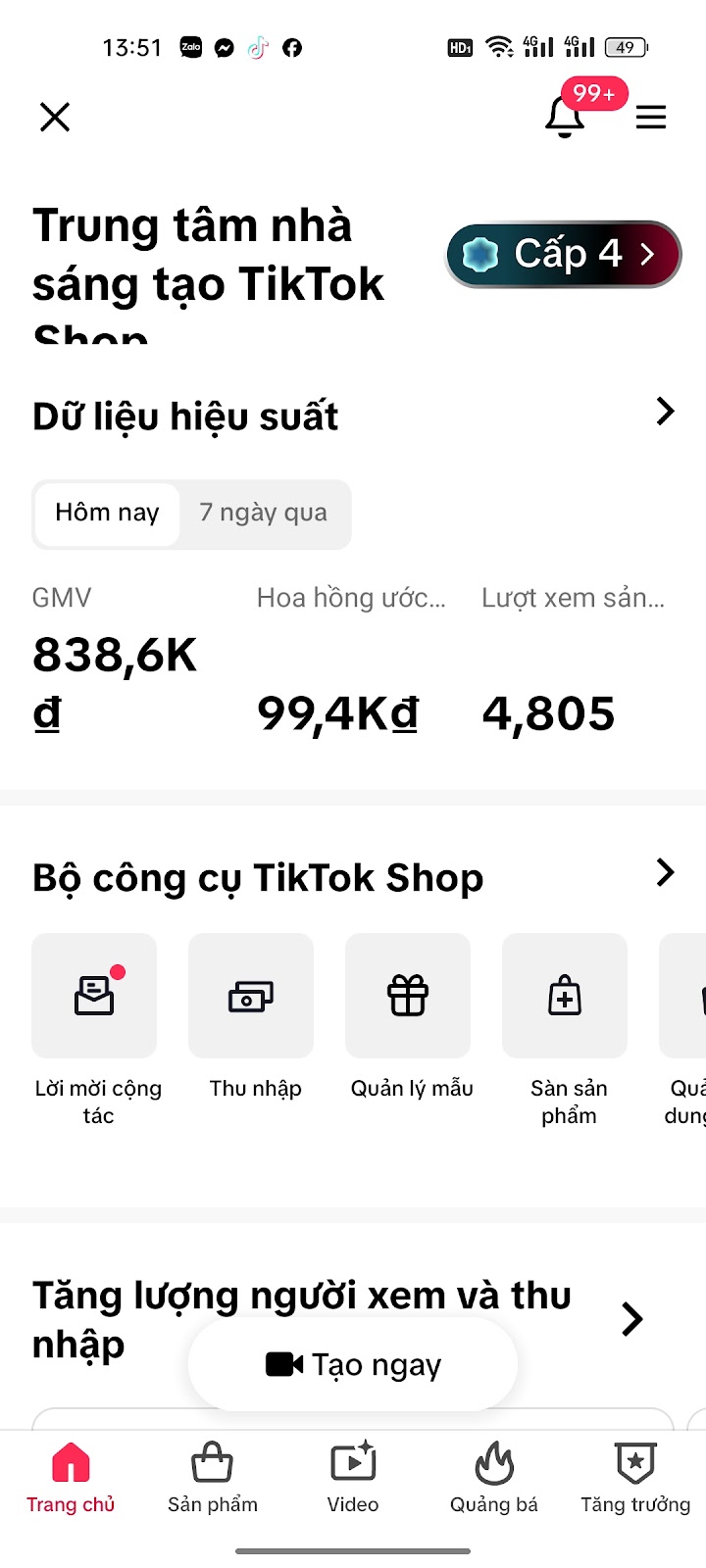Go to the Trang chủ tab
Viewport: 706px width, 1568px height.
[71, 1478]
